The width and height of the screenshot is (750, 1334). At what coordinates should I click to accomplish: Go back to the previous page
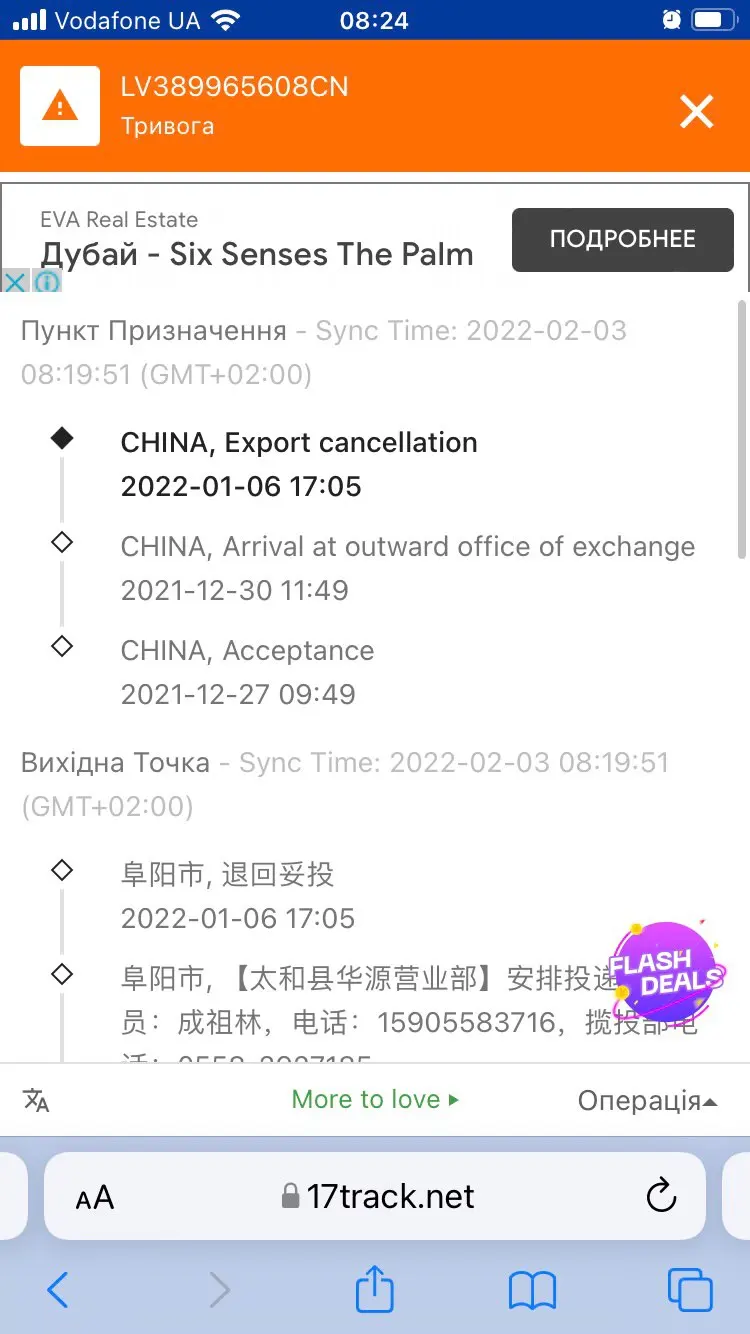coord(58,1290)
